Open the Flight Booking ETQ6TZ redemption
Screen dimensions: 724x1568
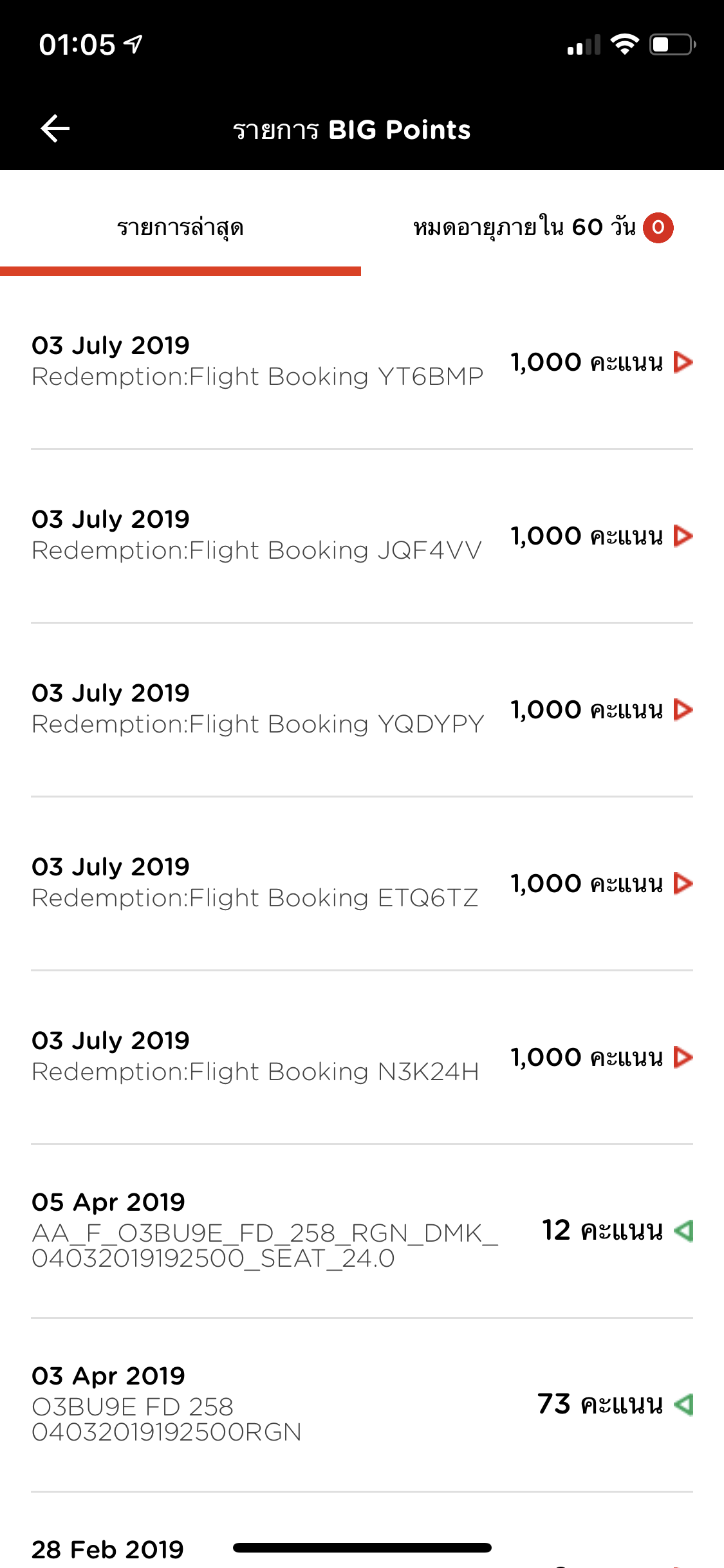[x=362, y=884]
